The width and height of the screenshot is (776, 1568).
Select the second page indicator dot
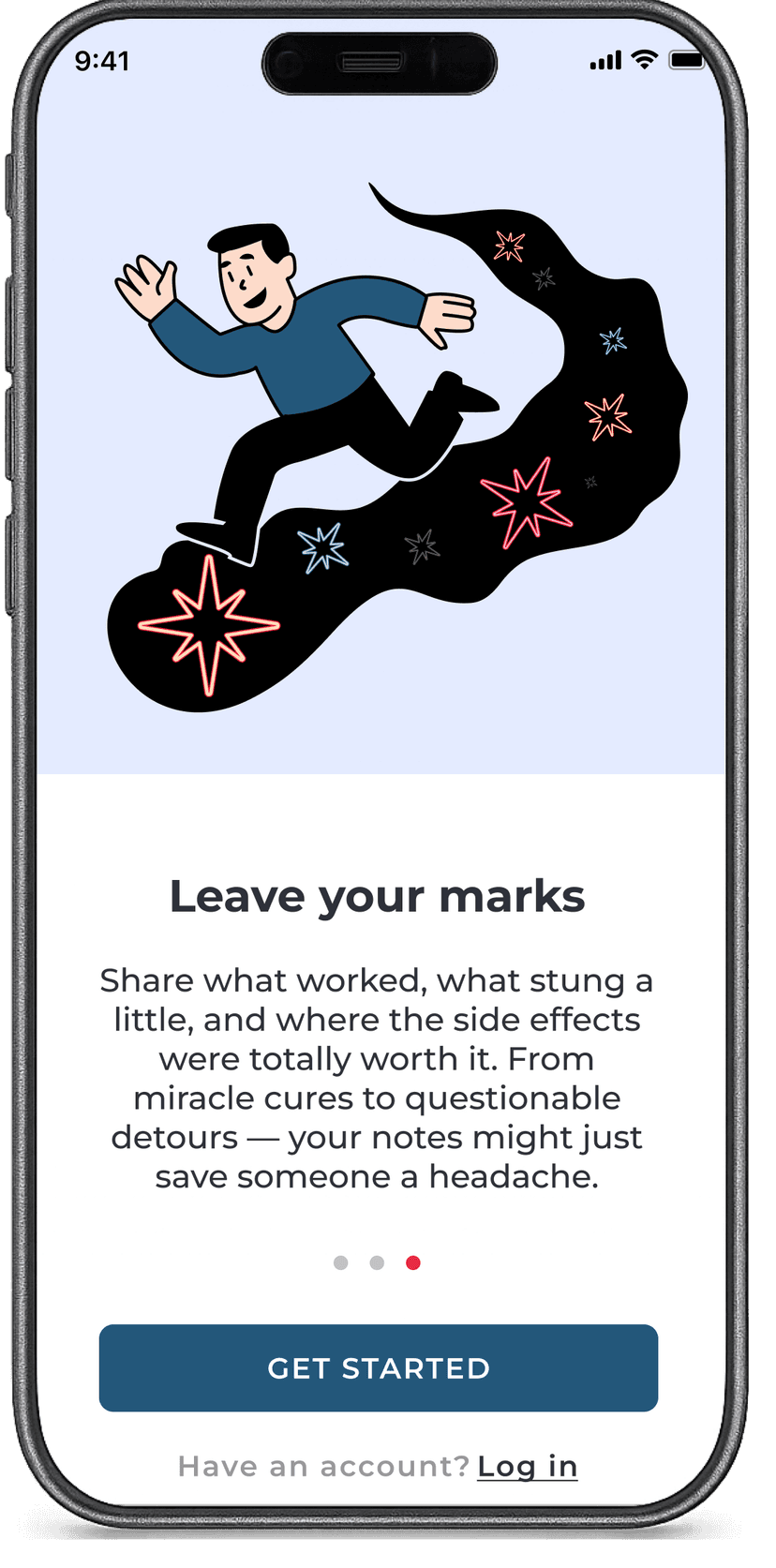377,1263
